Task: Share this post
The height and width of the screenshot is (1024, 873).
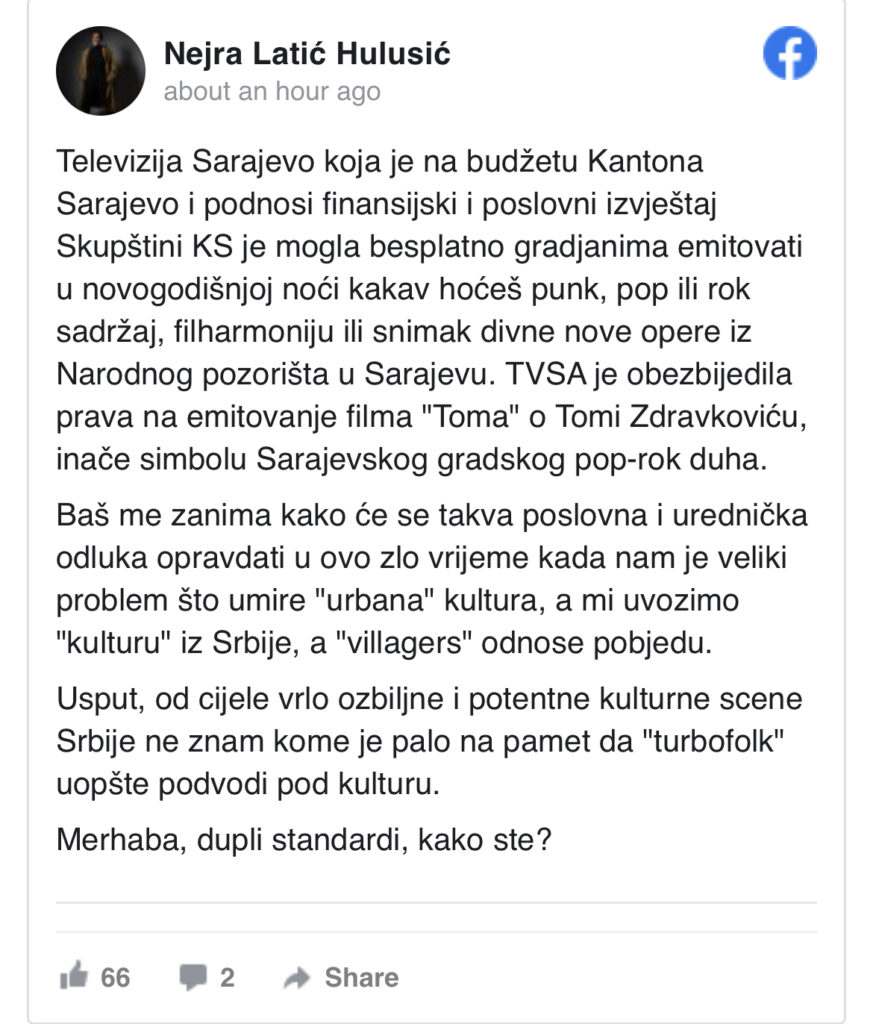Action: pos(342,977)
